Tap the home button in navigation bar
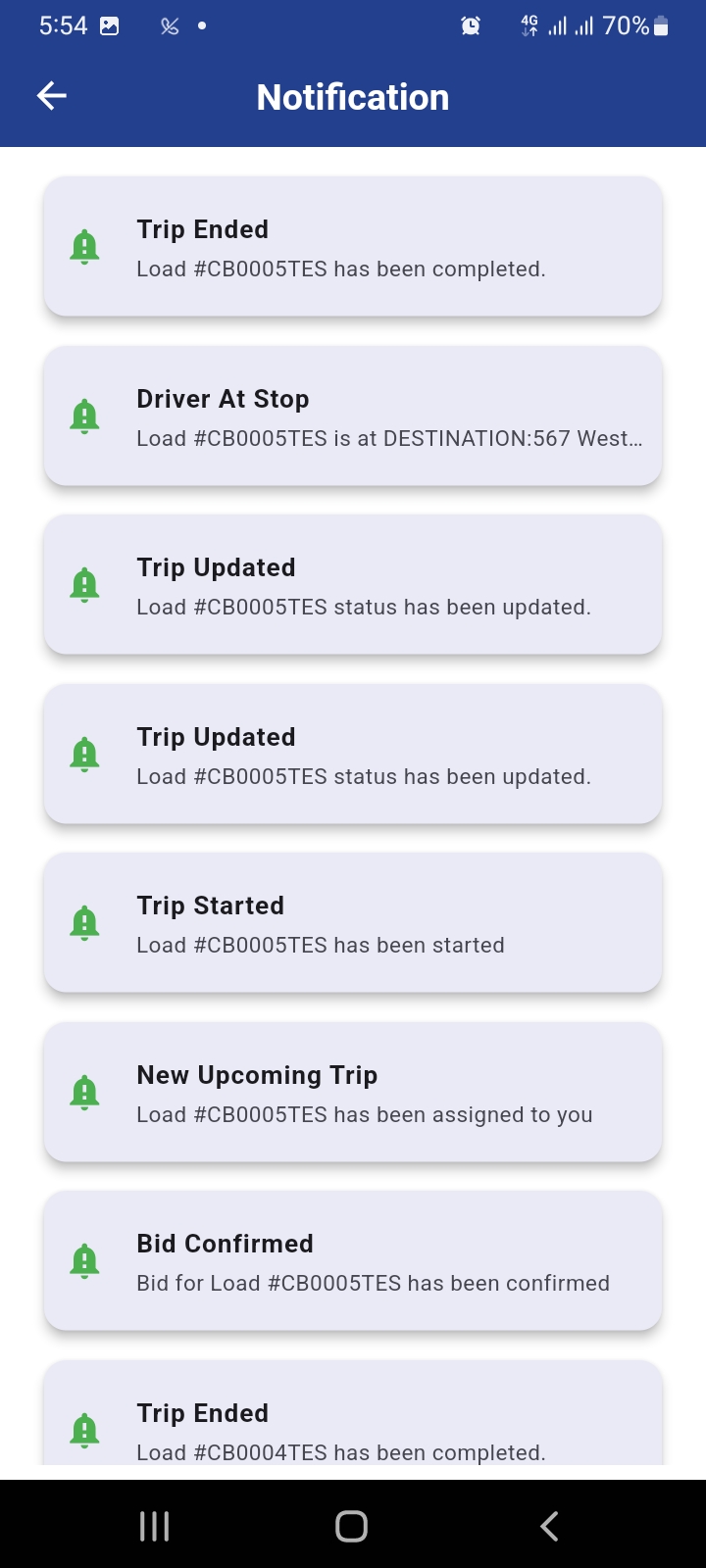This screenshot has height=1568, width=706. pos(352,1525)
